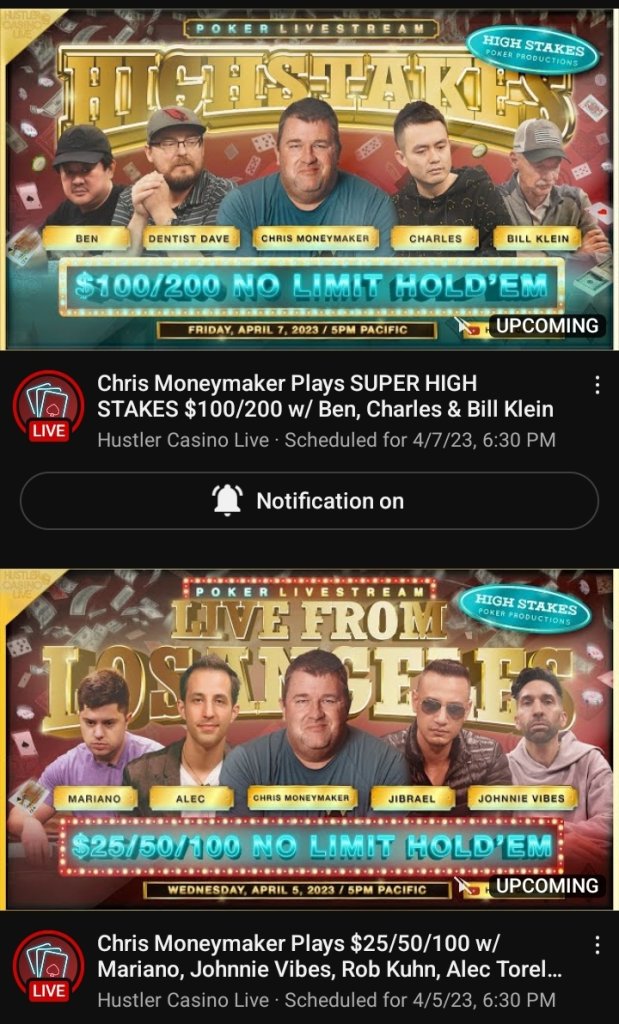Open the SUPER HIGH STAKES $100/200 video title
Image resolution: width=619 pixels, height=1024 pixels.
[x=325, y=396]
